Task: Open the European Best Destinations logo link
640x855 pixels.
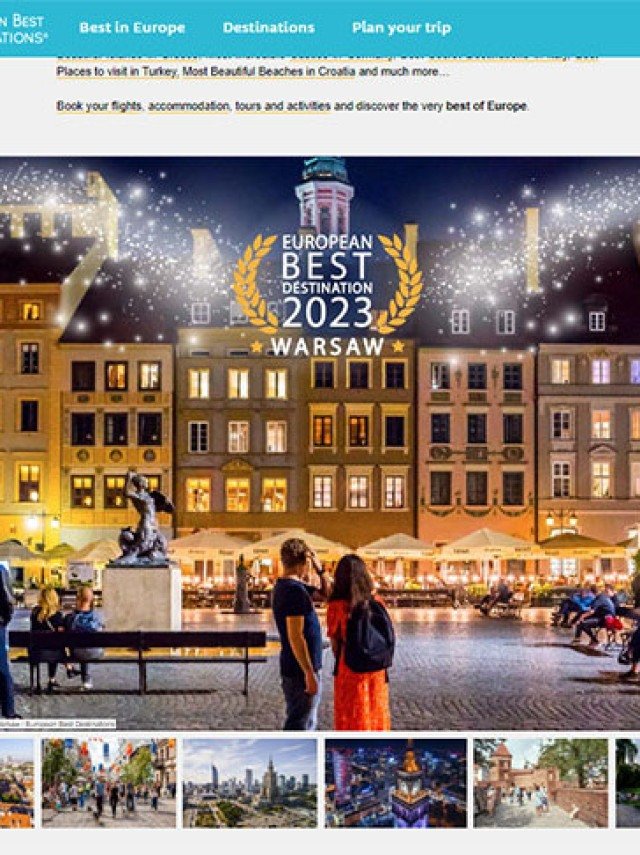Action: click(24, 28)
